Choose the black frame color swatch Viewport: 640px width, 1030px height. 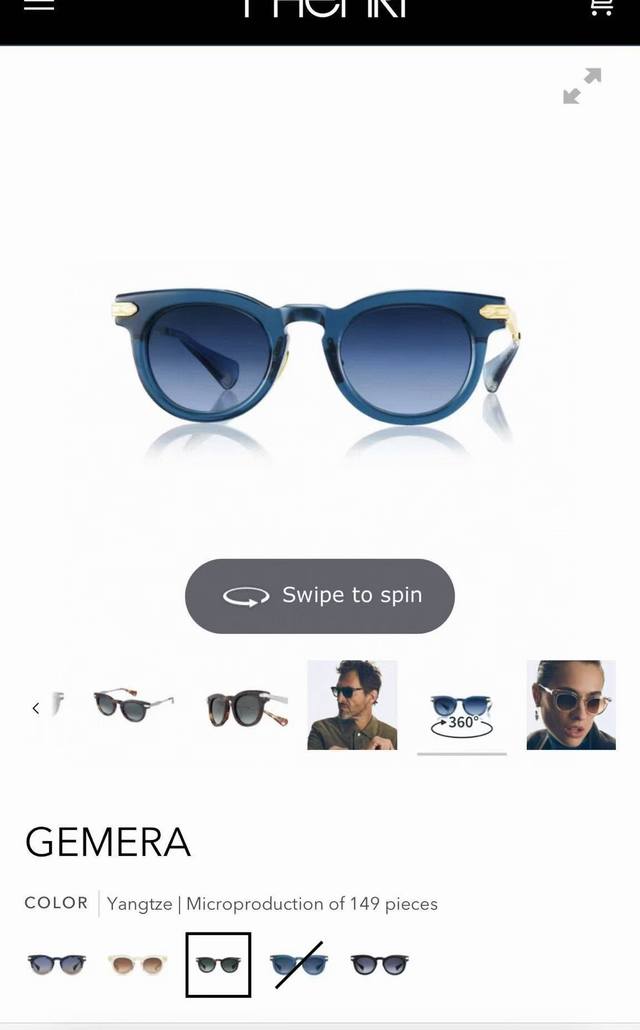379,965
